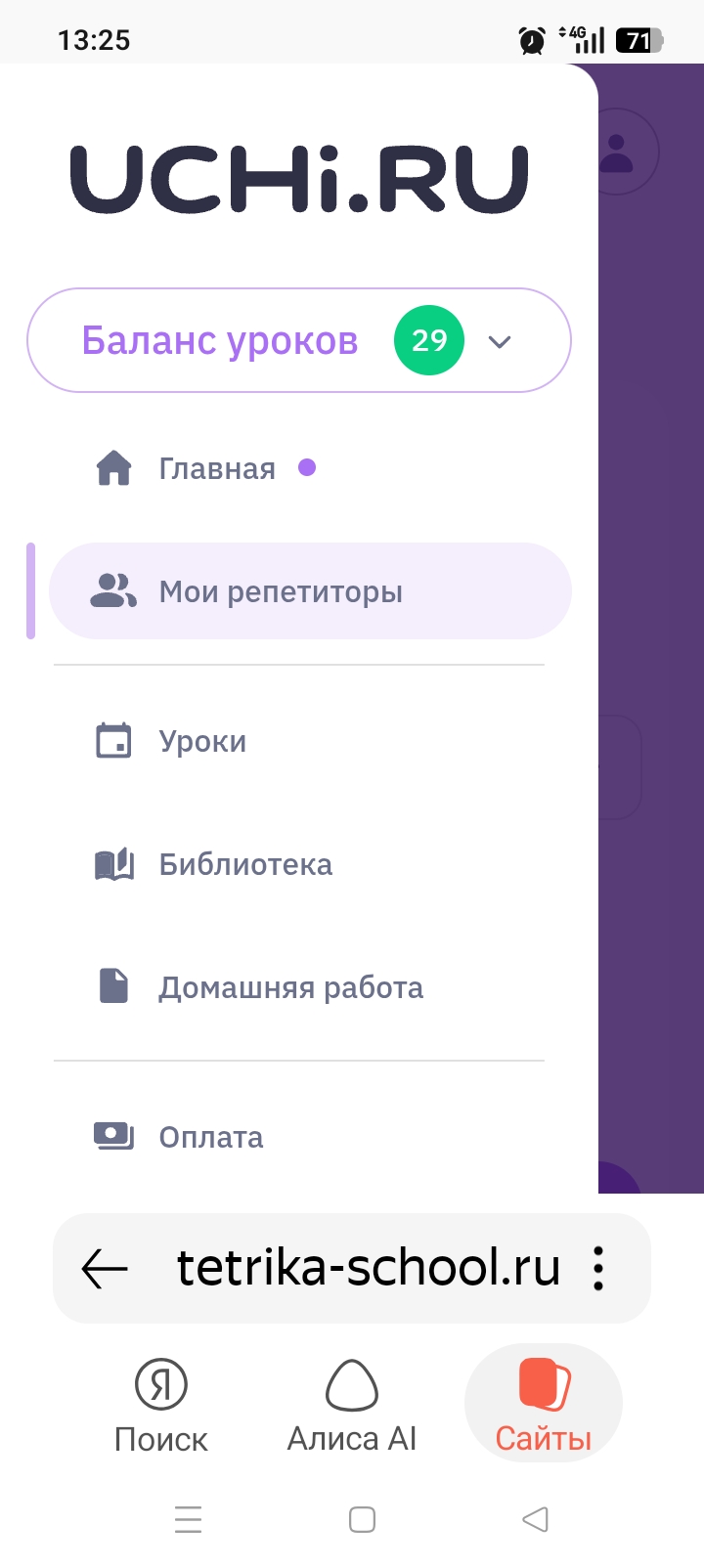Tap the profile avatar icon
The image size is (704, 1568).
tap(618, 152)
